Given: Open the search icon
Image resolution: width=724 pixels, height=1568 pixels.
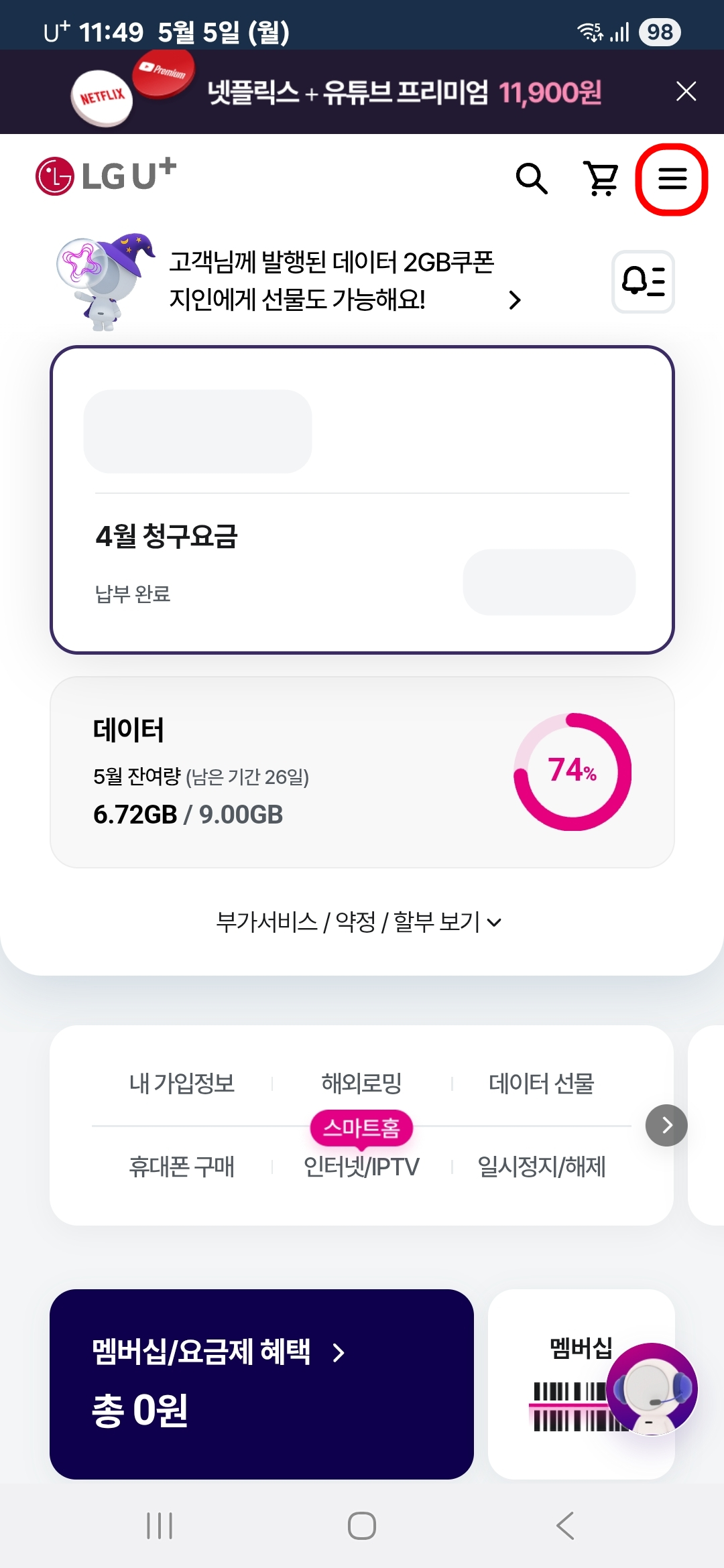Looking at the screenshot, I should coord(533,178).
